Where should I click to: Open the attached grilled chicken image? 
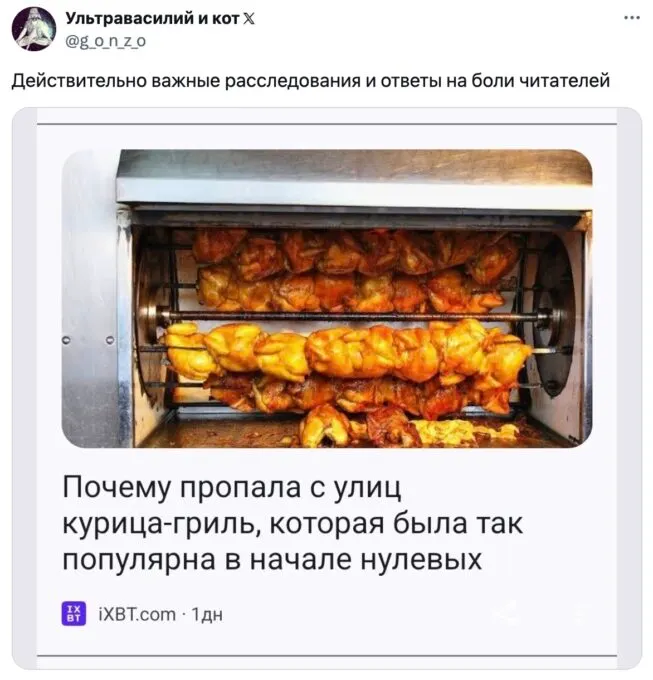click(326, 298)
